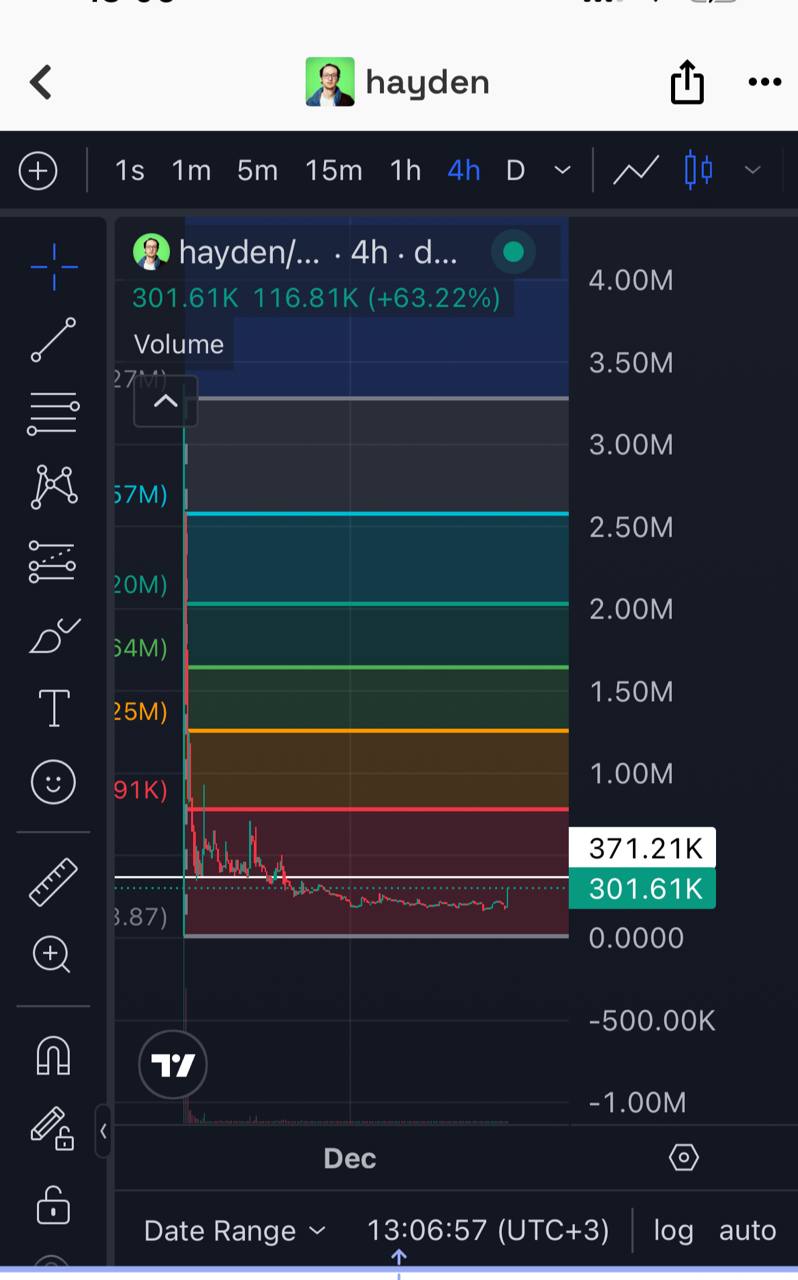
Task: Change chart to 5m interval
Action: click(x=257, y=171)
